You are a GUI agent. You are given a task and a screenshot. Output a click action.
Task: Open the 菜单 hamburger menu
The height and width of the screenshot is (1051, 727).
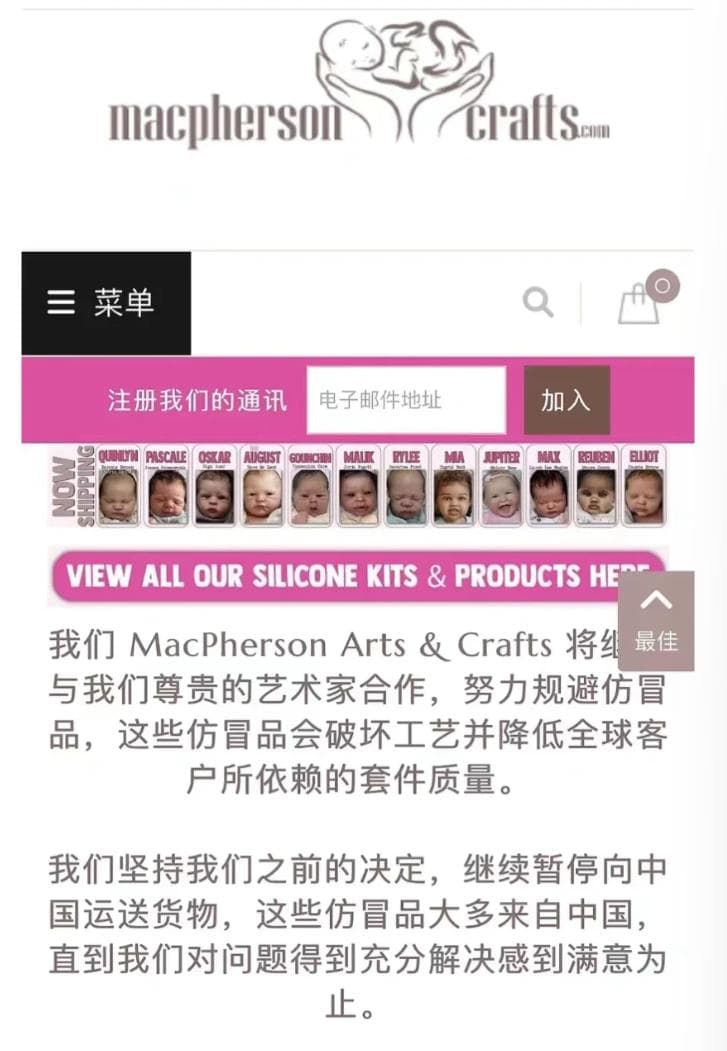(105, 303)
